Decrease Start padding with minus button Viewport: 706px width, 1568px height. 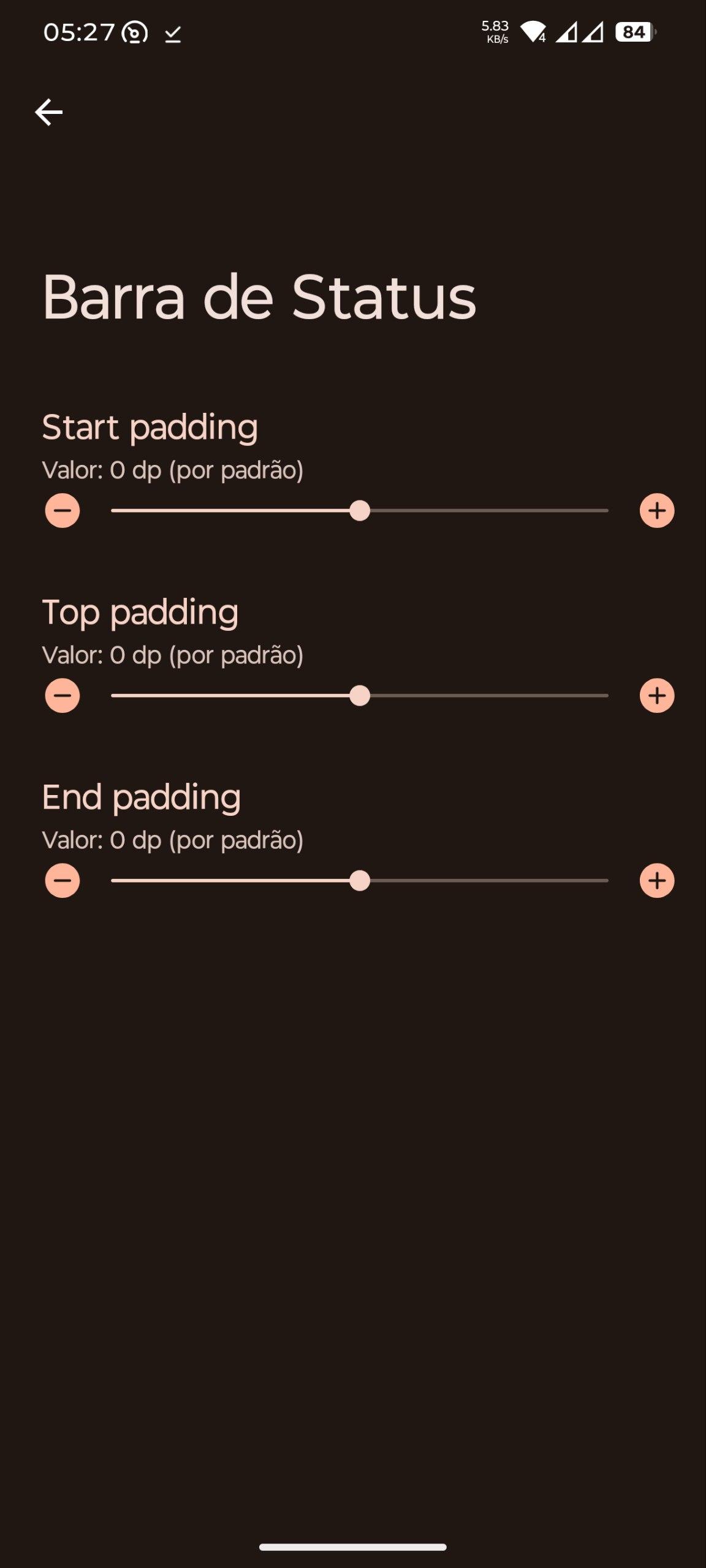[63, 510]
